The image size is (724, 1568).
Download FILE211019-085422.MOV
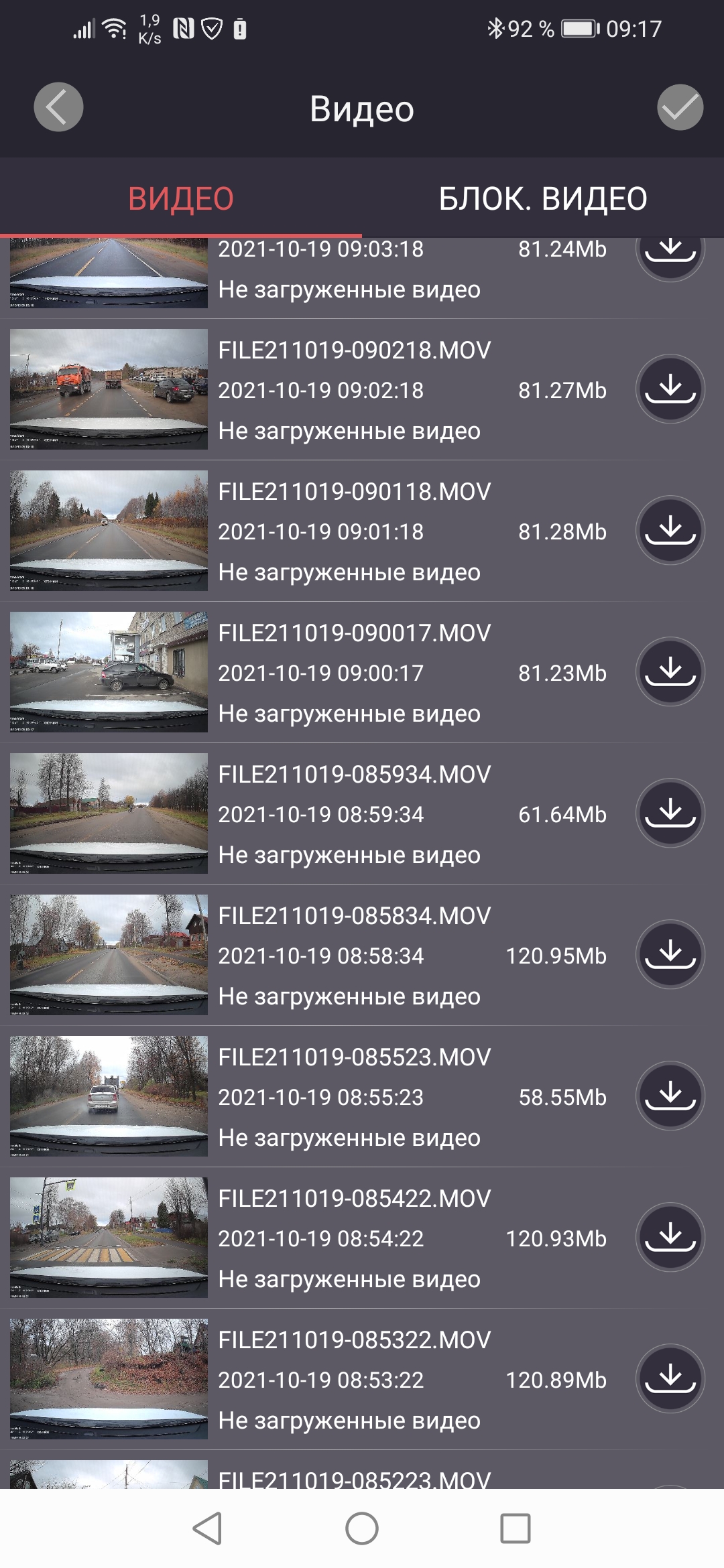click(670, 1237)
